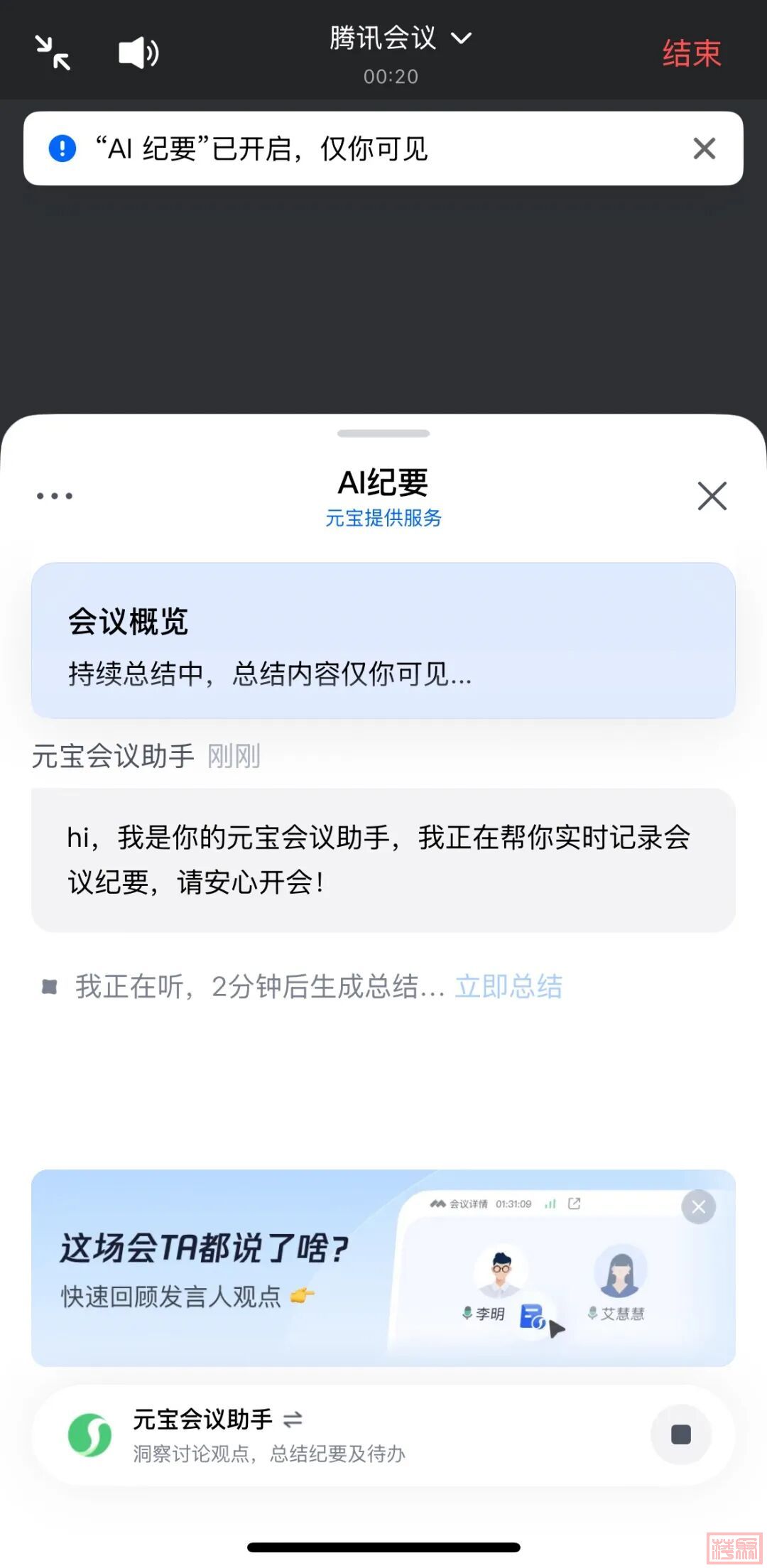Image resolution: width=767 pixels, height=1568 pixels.
Task: Minimize the meeting window
Action: [x=53, y=53]
